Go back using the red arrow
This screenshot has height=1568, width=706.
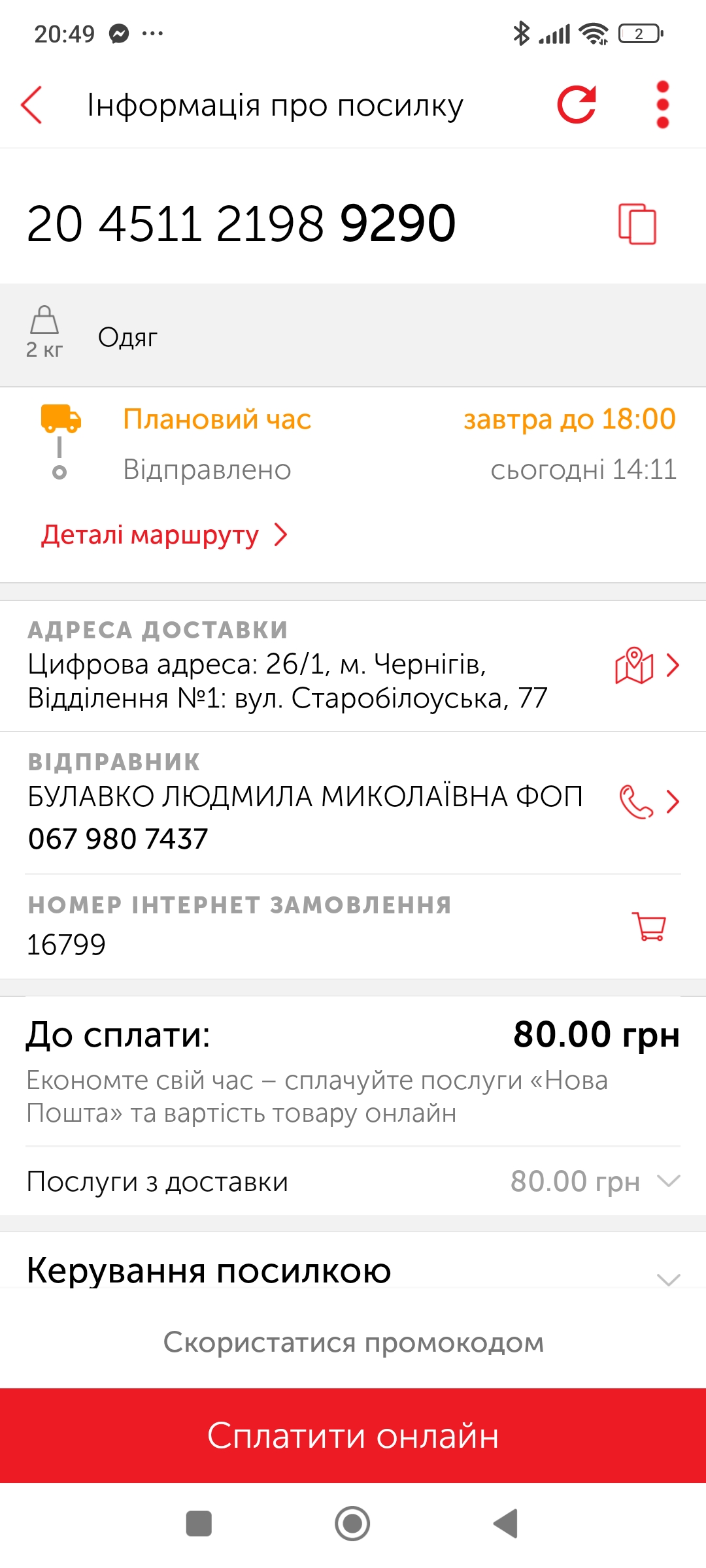[31, 105]
